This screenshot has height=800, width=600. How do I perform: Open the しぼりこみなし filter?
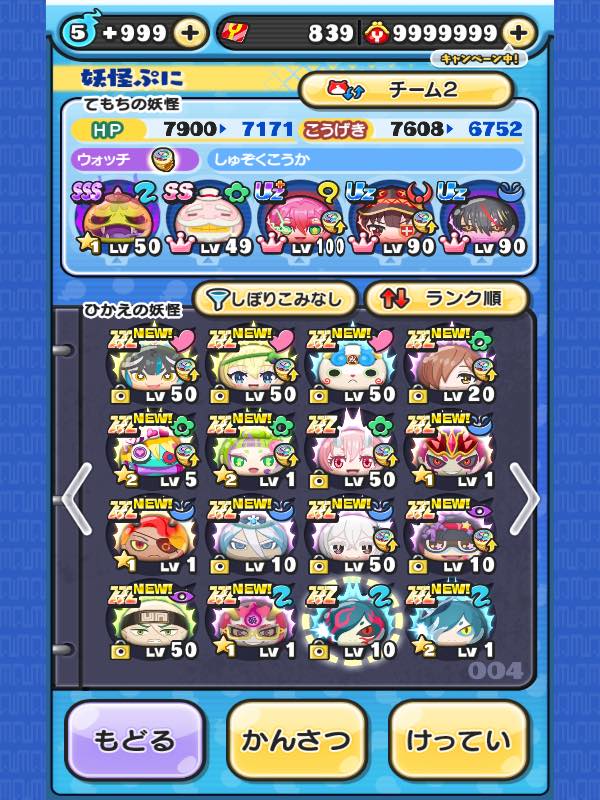(x=274, y=298)
